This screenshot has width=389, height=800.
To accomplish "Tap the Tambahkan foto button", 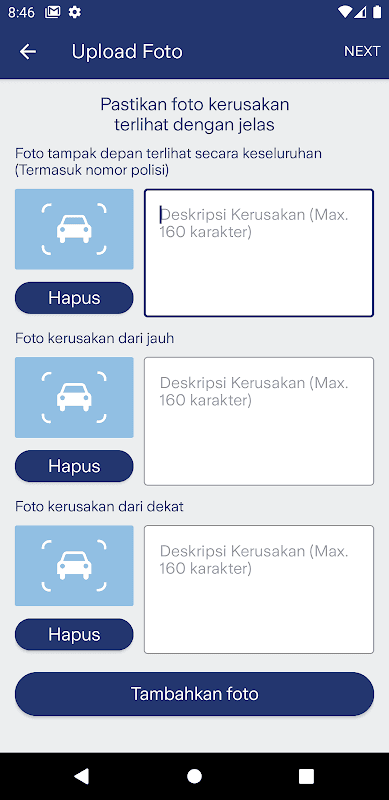I will point(194,694).
